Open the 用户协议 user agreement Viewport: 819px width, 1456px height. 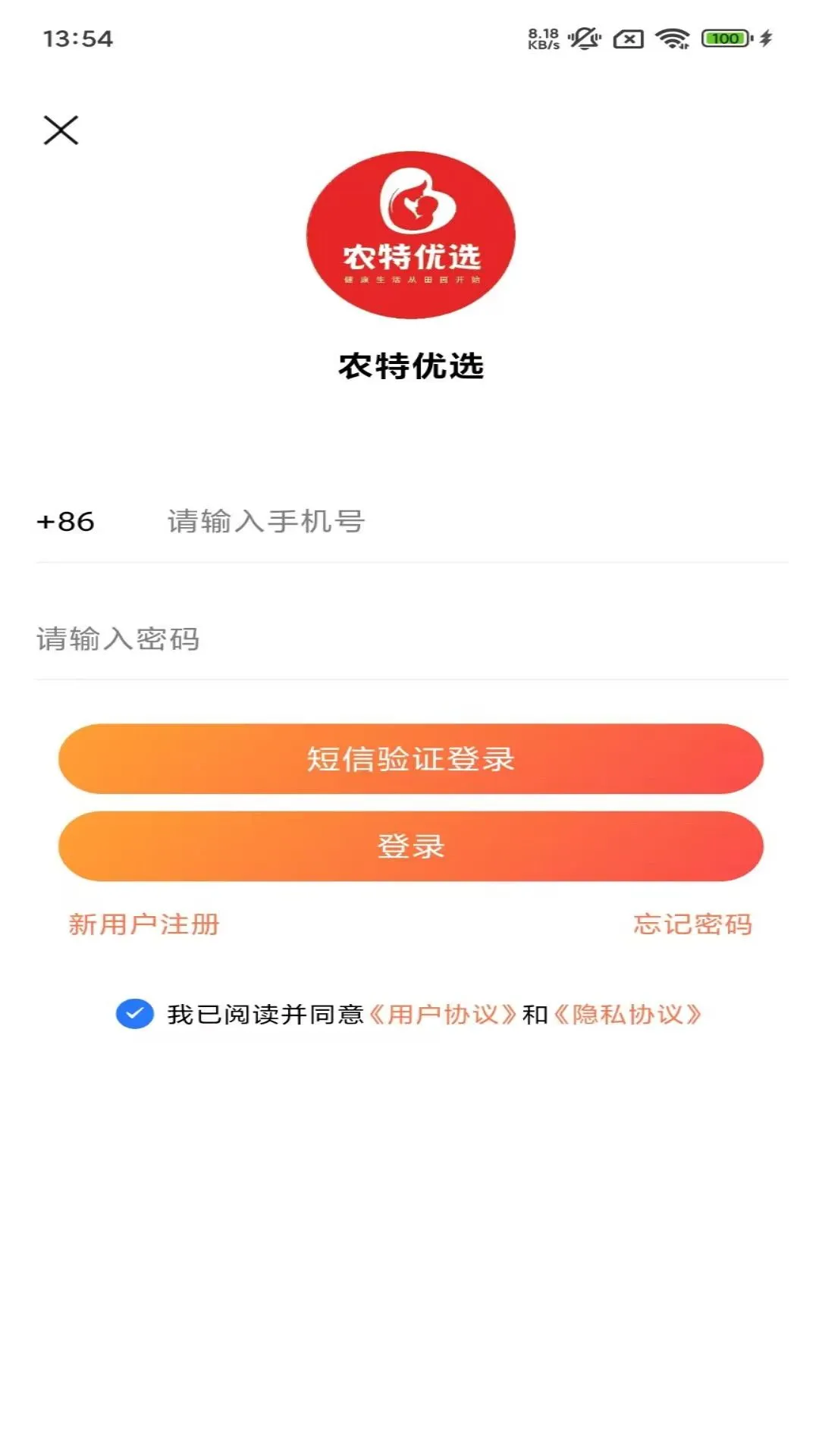coord(444,1014)
